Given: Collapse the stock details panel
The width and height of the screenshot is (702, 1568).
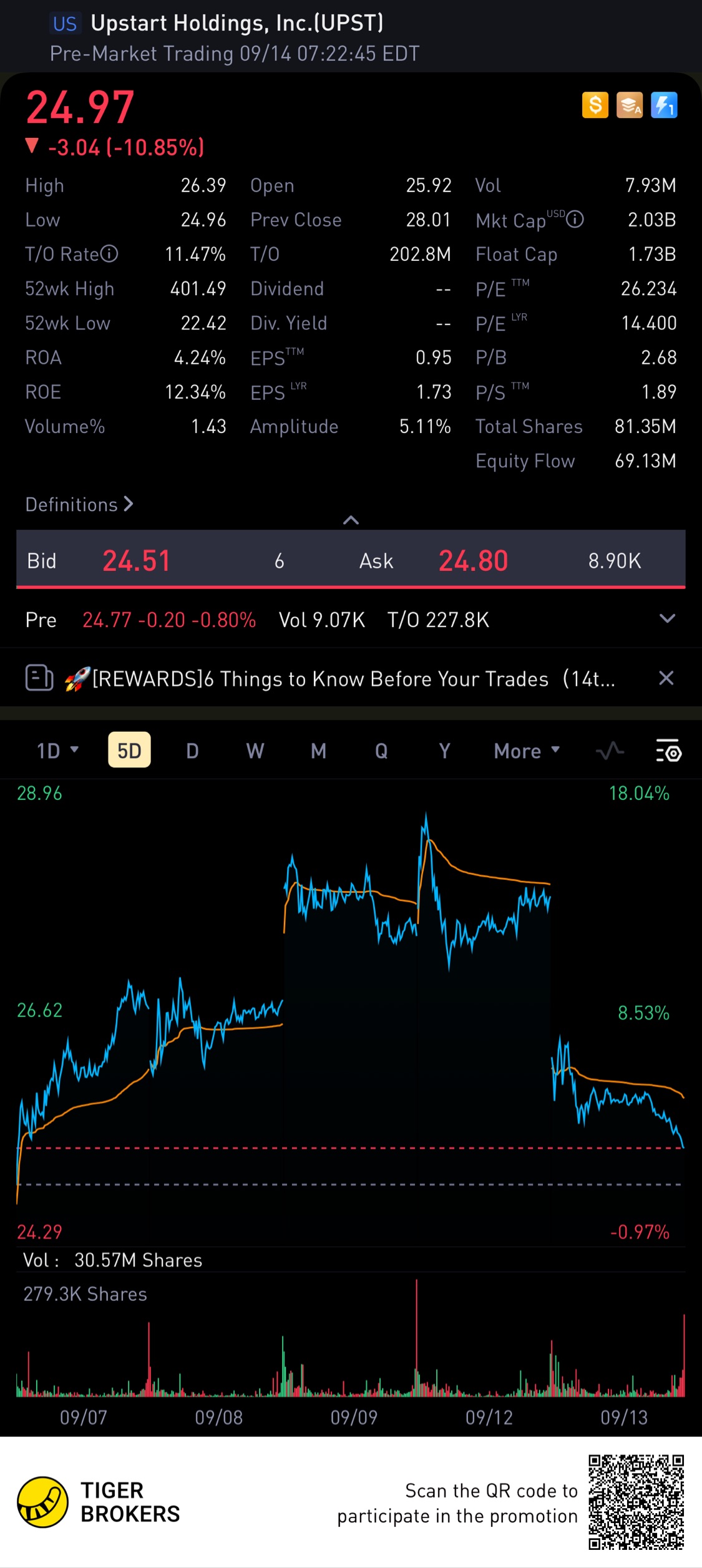Looking at the screenshot, I should coord(351,520).
